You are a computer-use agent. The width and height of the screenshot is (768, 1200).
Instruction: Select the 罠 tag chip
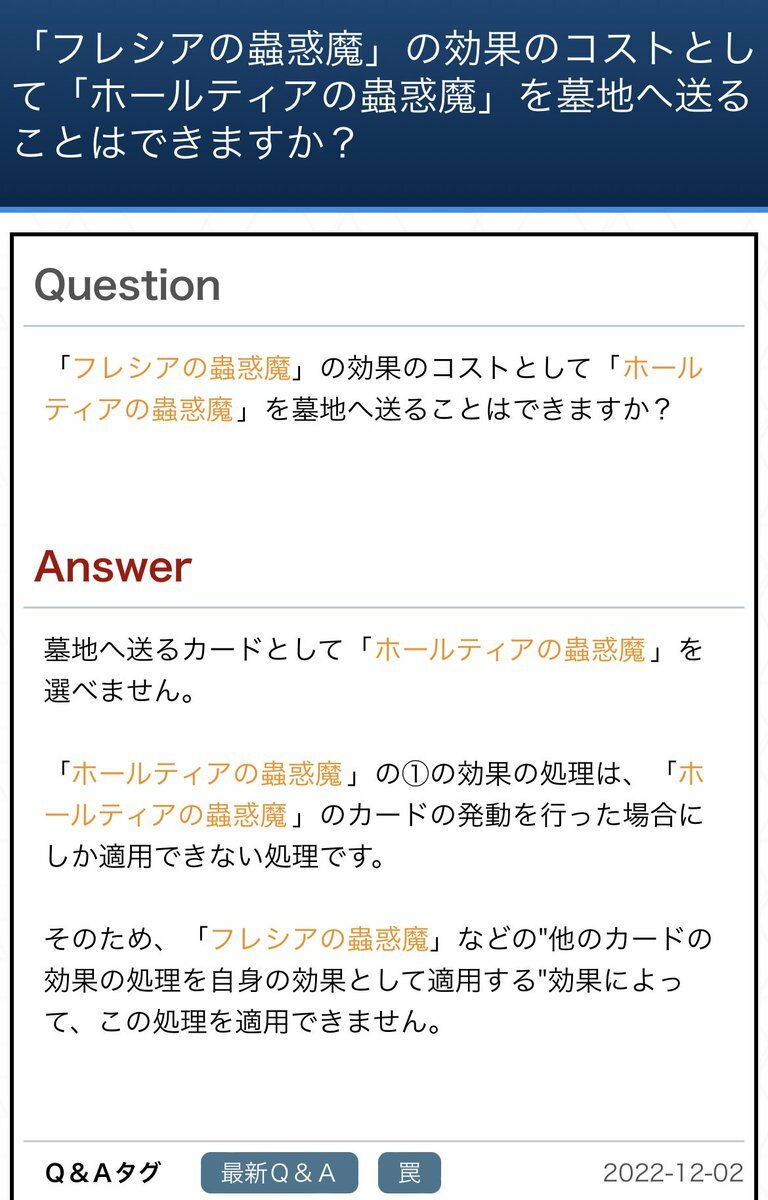(x=408, y=1172)
